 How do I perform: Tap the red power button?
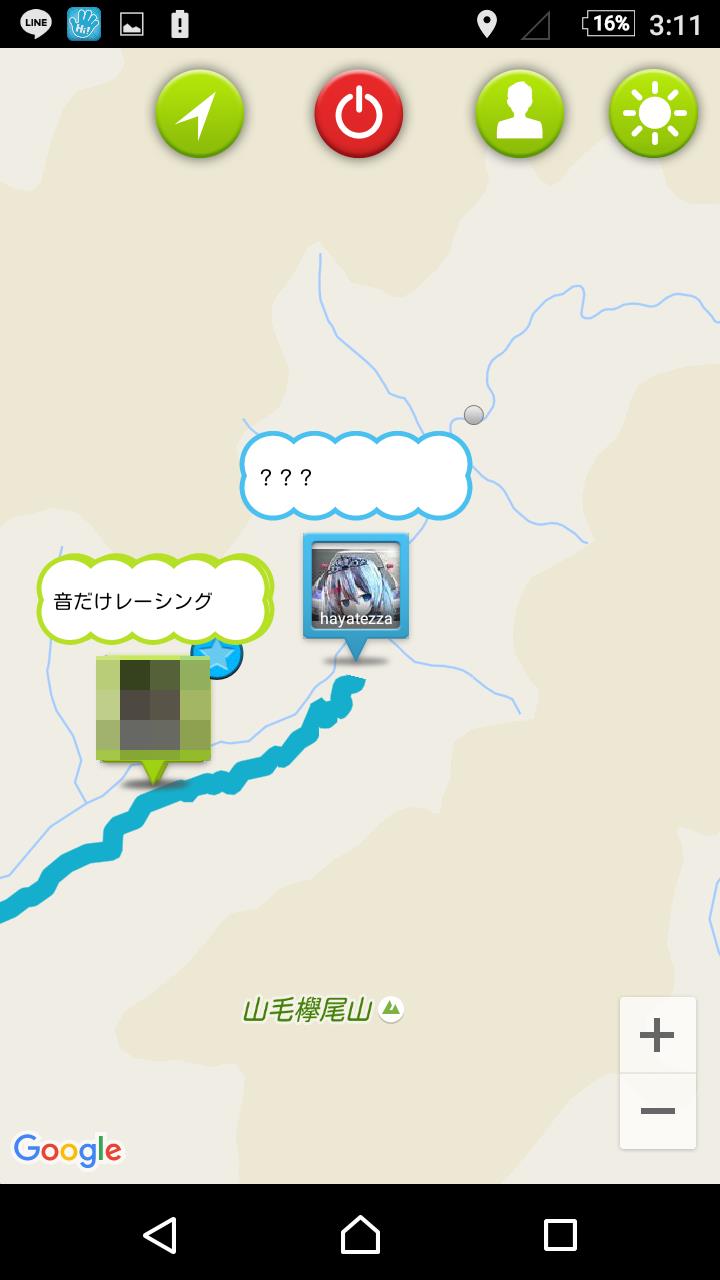[359, 114]
